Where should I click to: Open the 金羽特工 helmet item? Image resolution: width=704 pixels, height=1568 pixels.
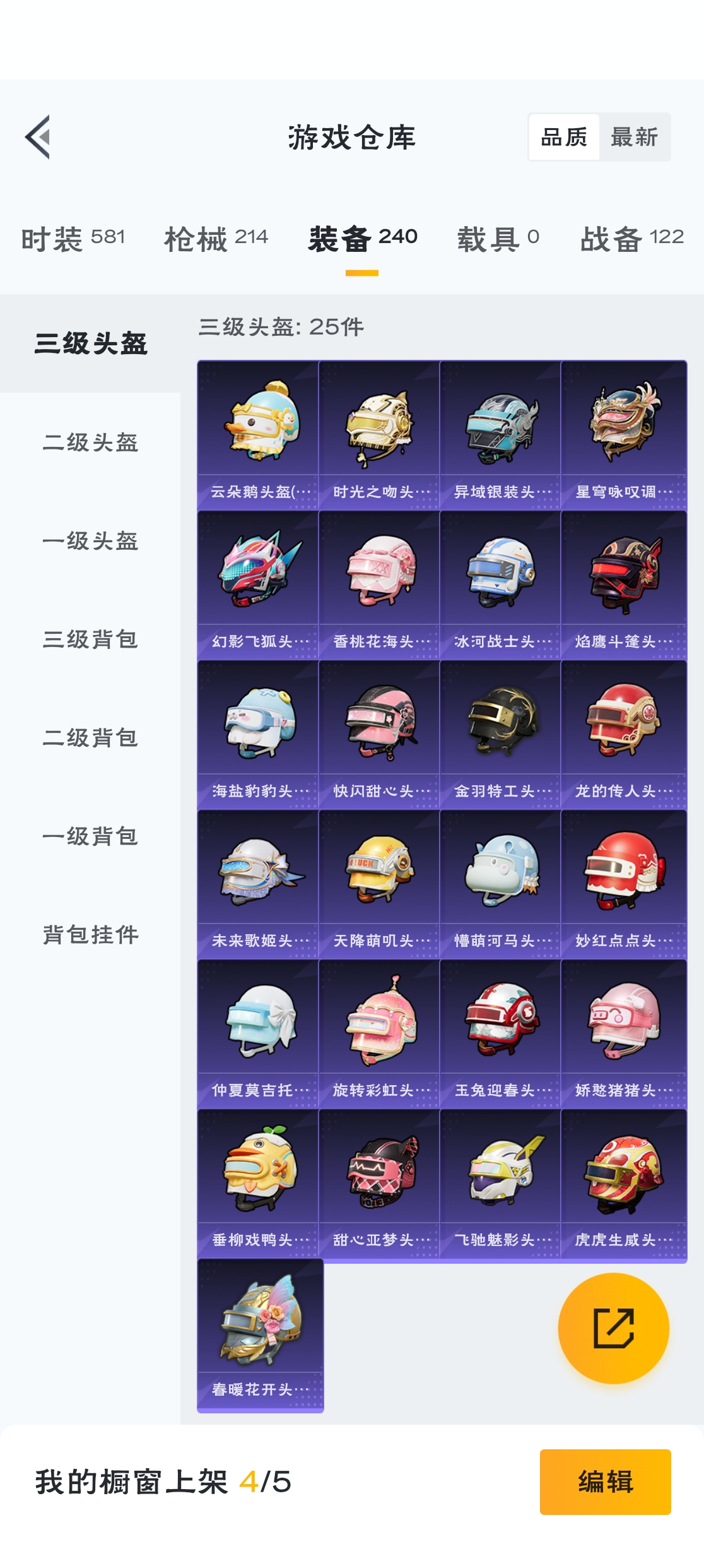click(x=500, y=735)
